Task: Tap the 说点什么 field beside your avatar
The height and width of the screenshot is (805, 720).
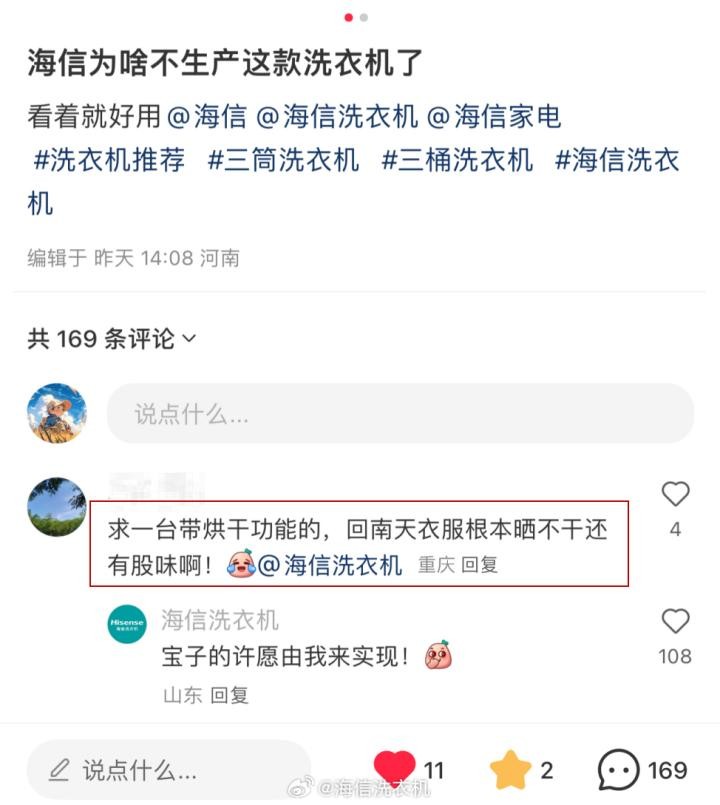Action: coord(400,413)
